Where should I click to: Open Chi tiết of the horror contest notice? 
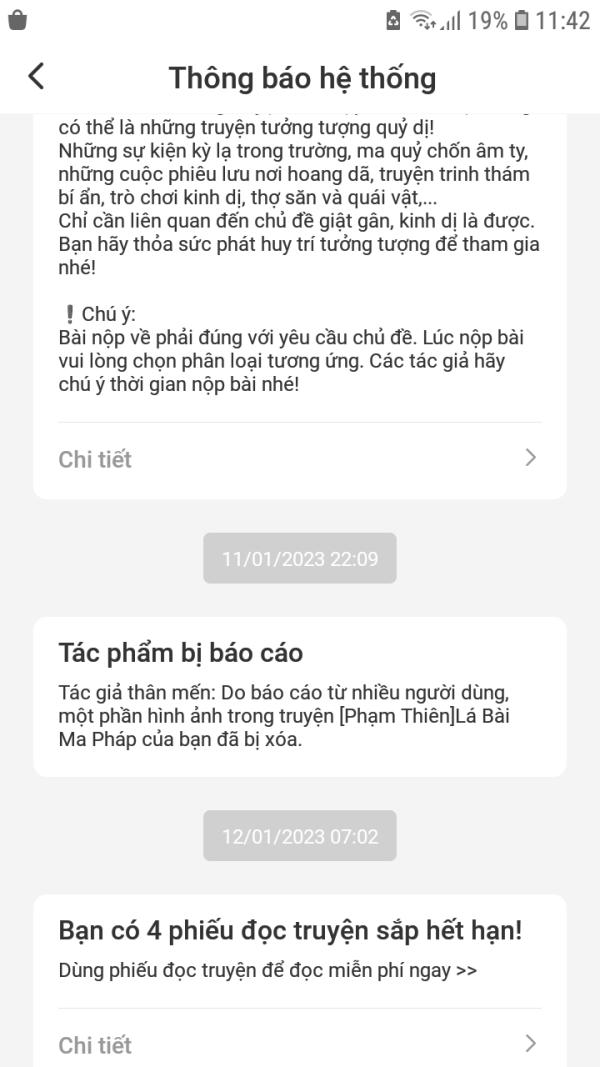click(299, 459)
